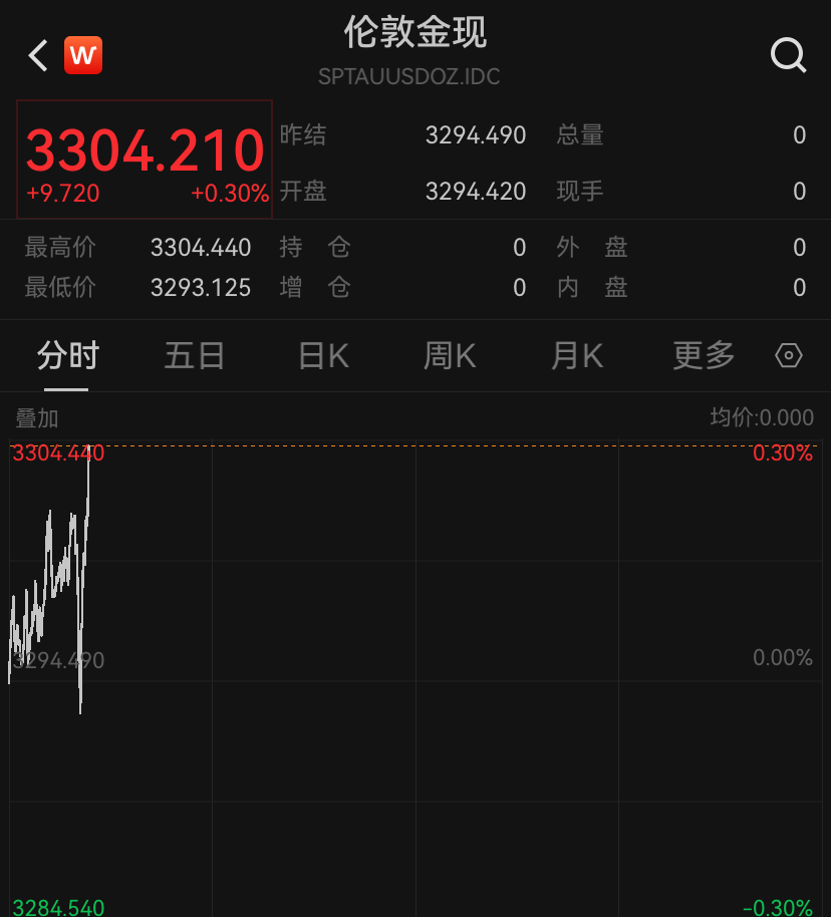Tap the green 3284.540 lower bound label

(x=57, y=908)
